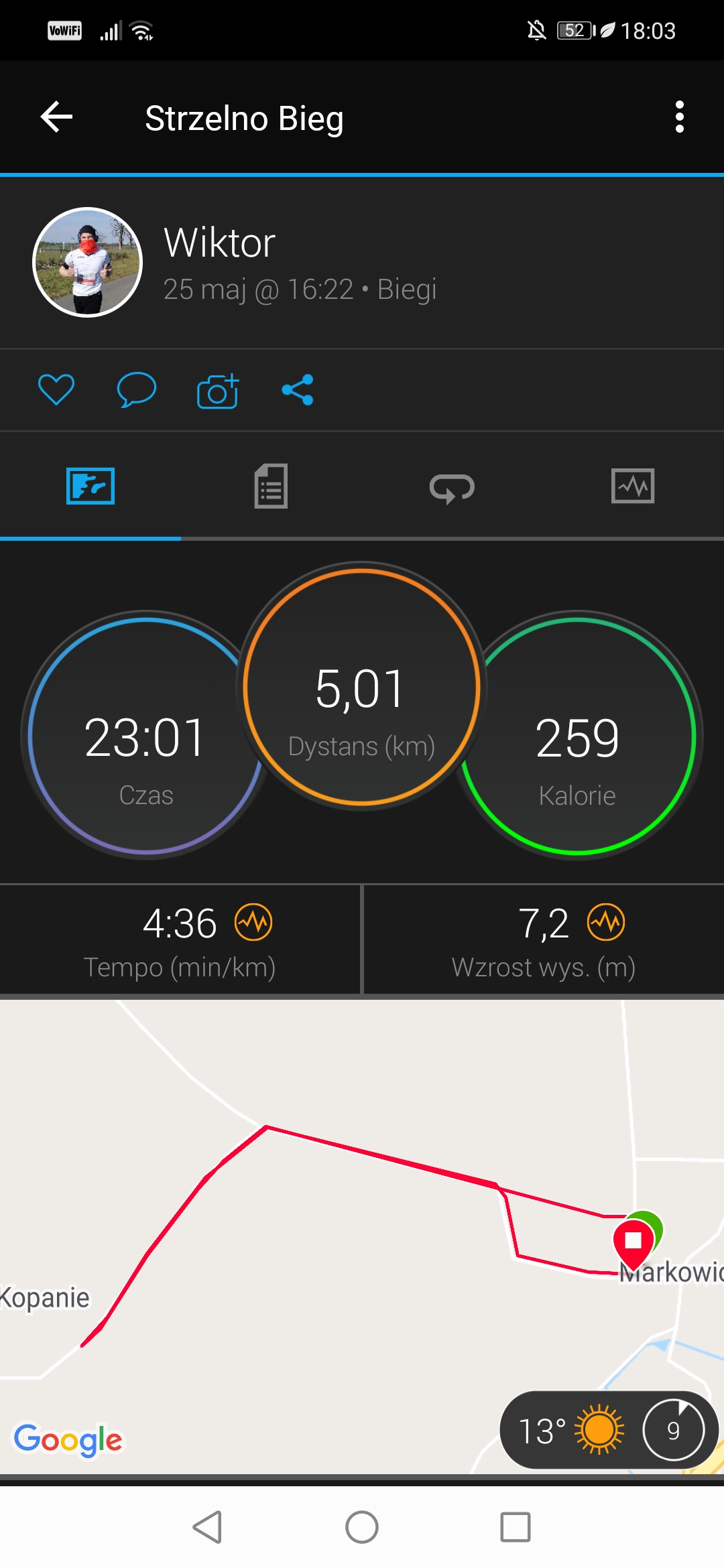This screenshot has height=1568, width=724.
Task: Open the three-dot overflow menu
Action: click(x=679, y=117)
